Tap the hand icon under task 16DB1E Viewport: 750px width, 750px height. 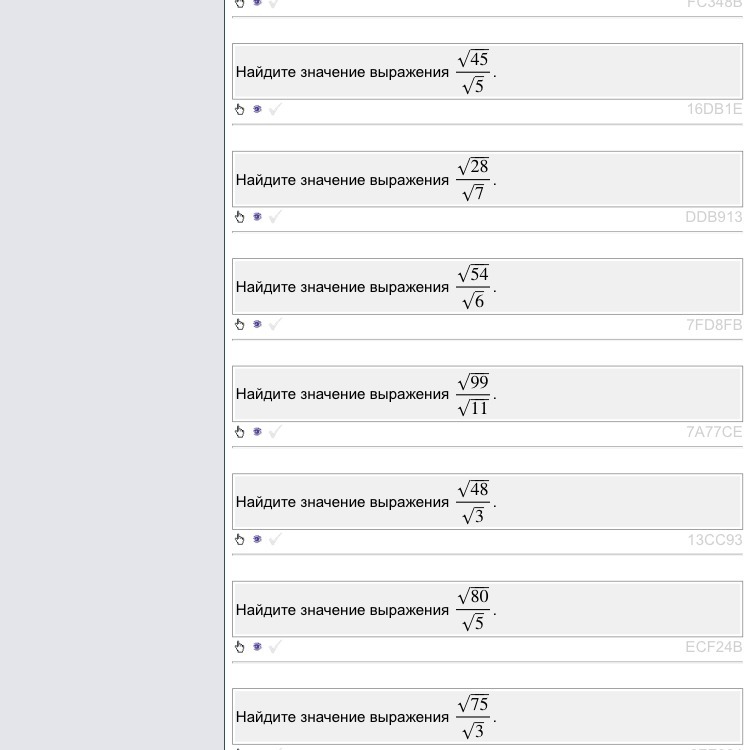pos(239,109)
